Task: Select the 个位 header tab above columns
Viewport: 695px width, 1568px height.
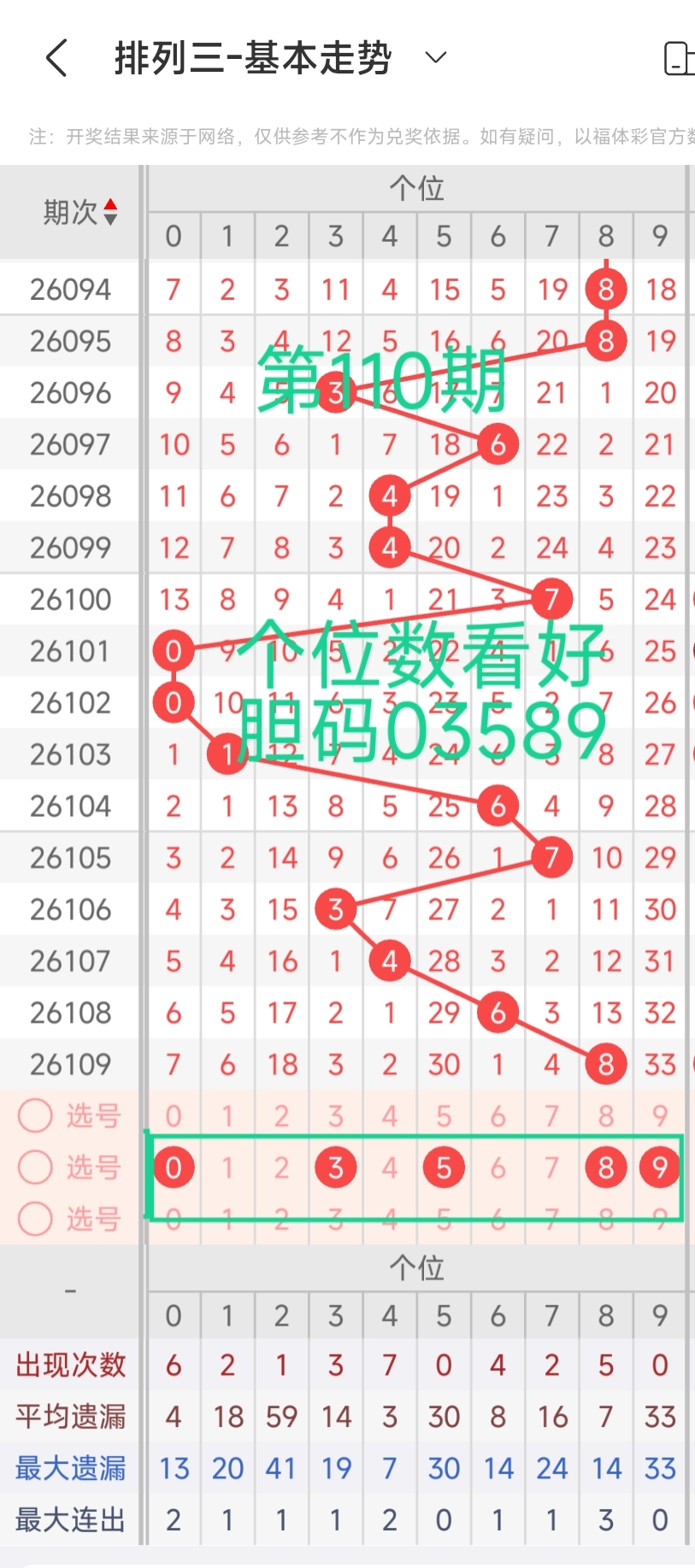Action: [419, 187]
